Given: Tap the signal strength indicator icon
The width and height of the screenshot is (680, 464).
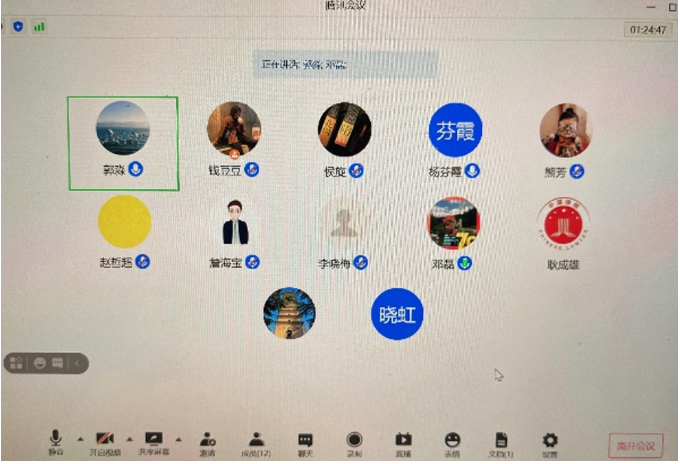Looking at the screenshot, I should tap(39, 27).
